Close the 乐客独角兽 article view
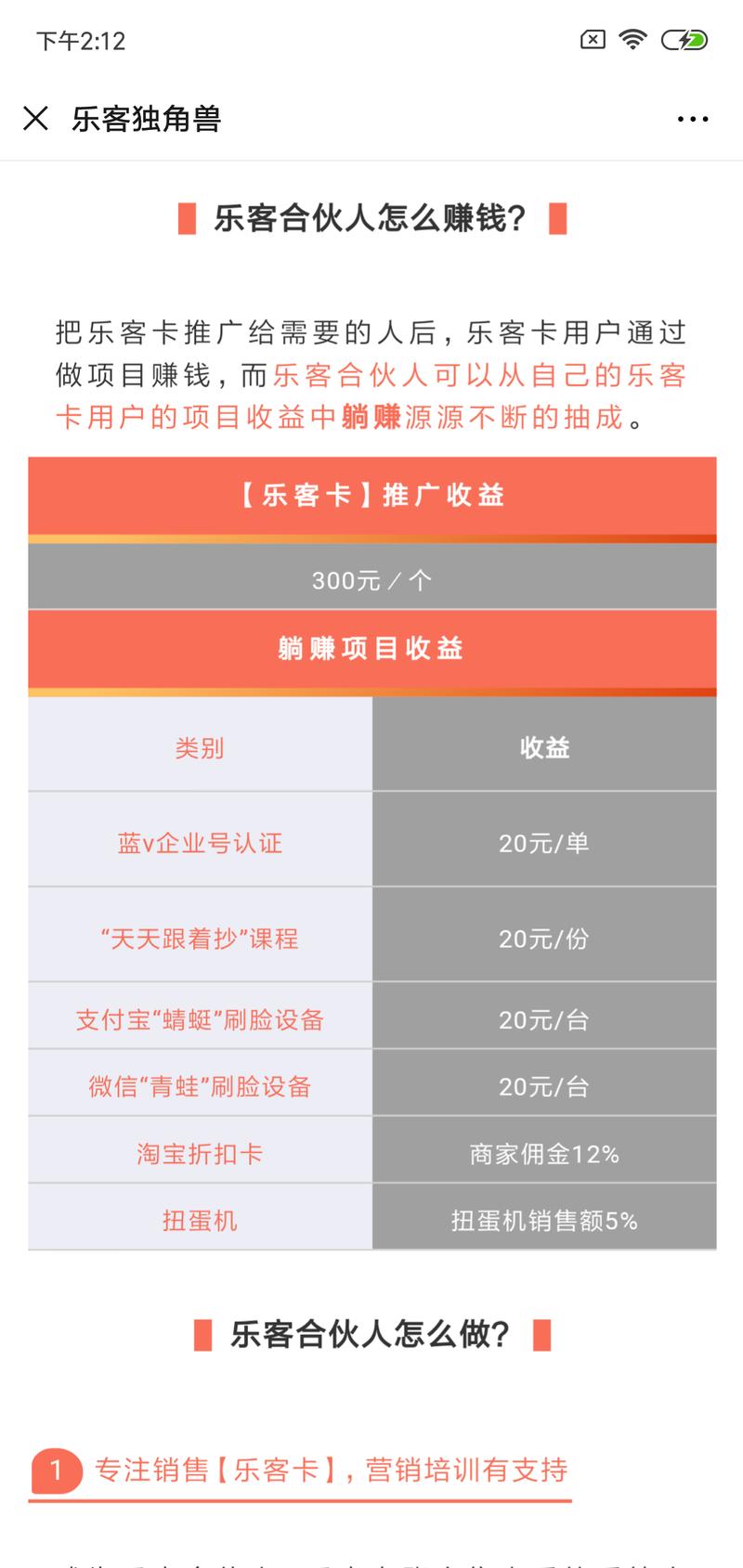The image size is (743, 1568). tap(36, 118)
